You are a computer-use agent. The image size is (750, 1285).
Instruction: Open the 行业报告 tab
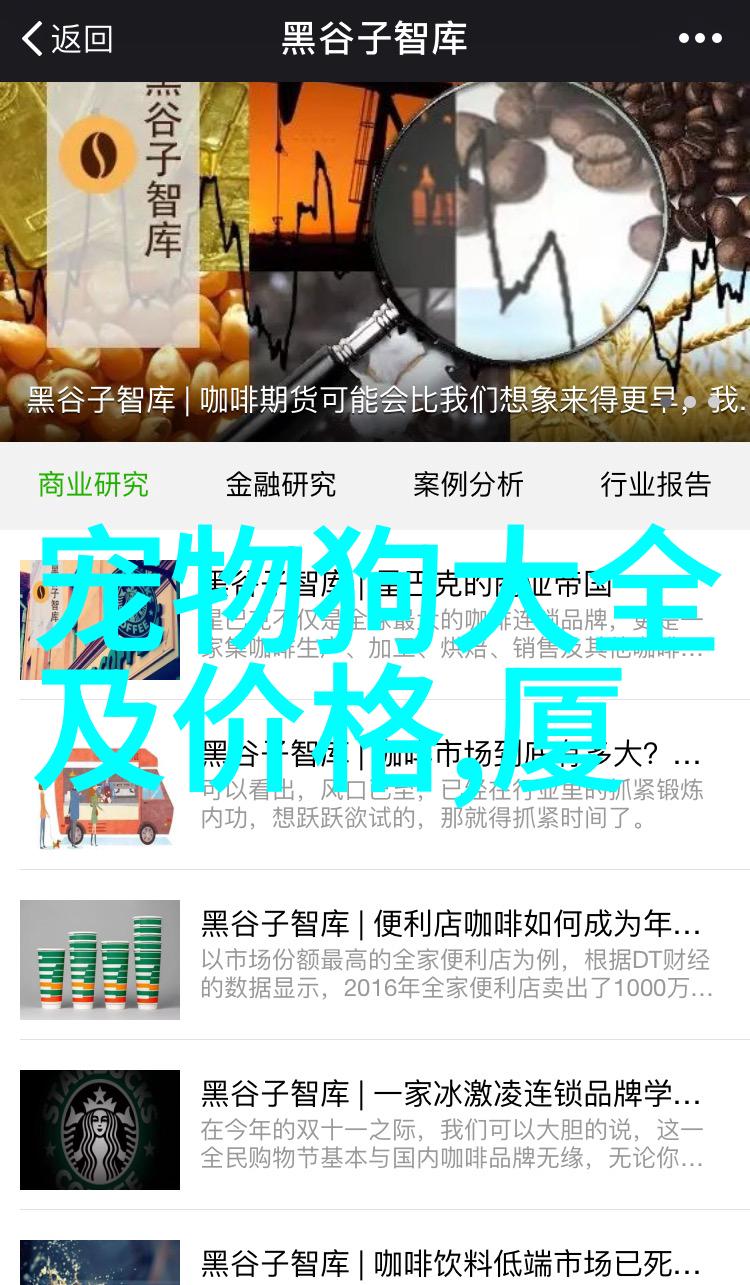pos(655,485)
